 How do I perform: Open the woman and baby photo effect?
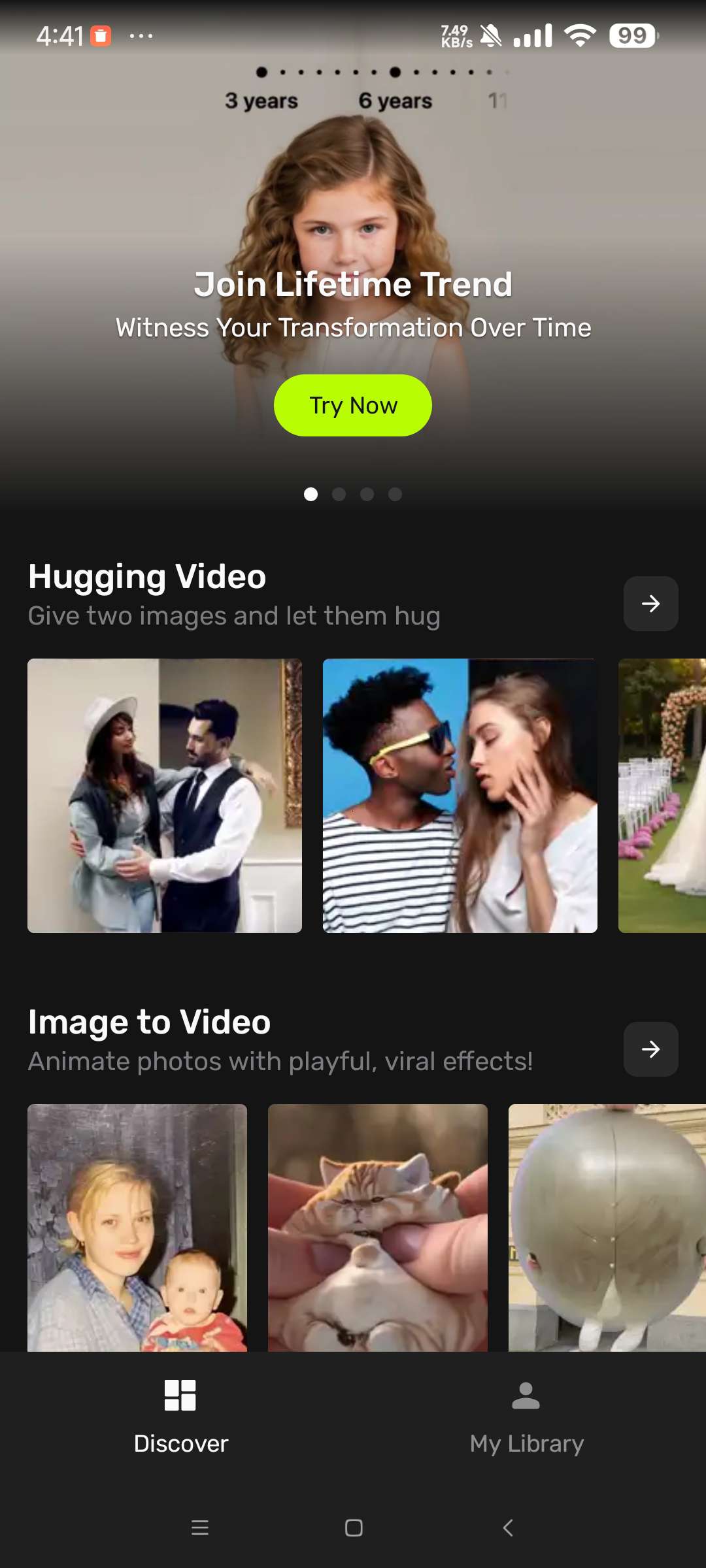coord(137,1227)
